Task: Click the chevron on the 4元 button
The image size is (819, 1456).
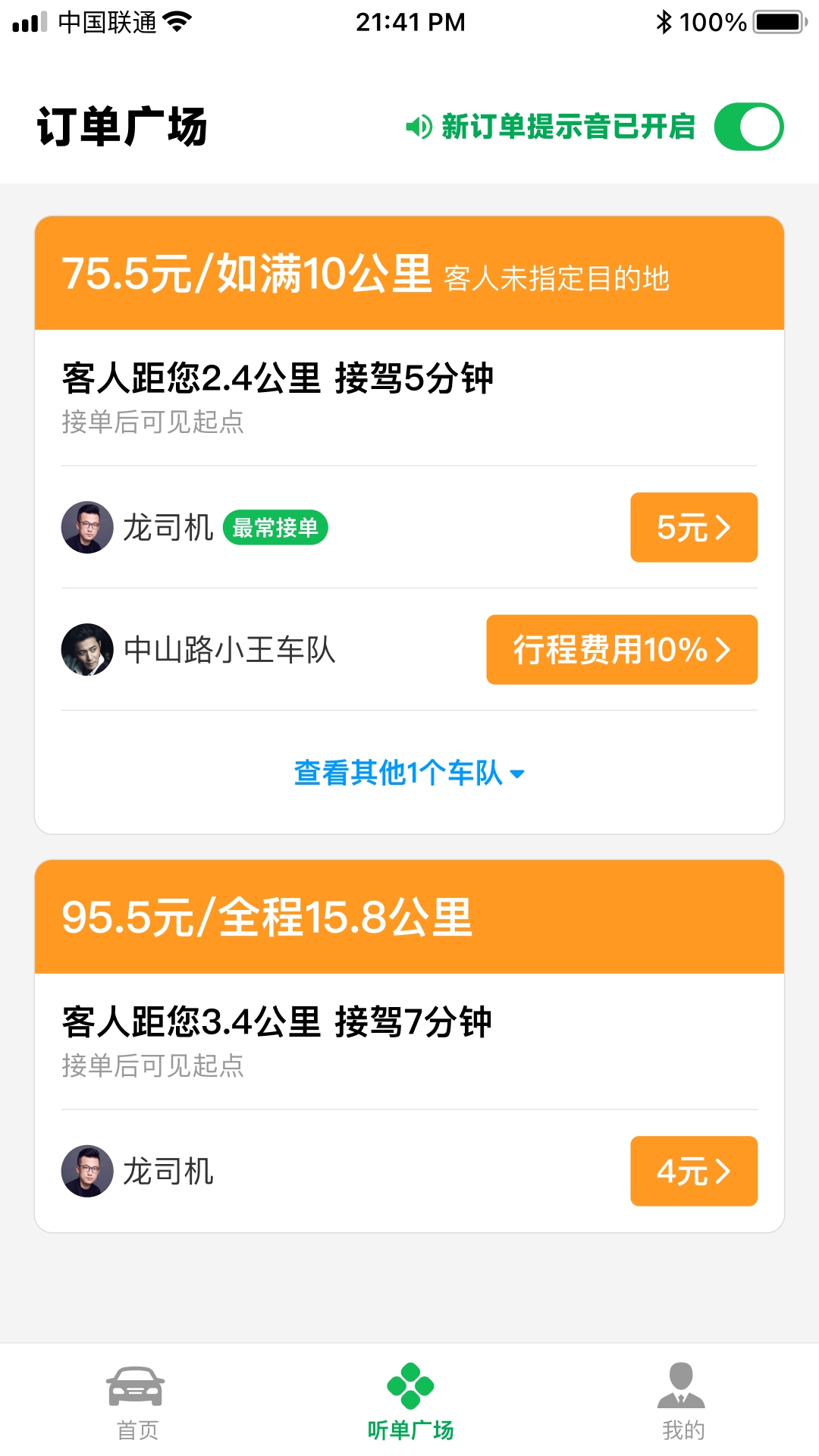Action: 723,1171
